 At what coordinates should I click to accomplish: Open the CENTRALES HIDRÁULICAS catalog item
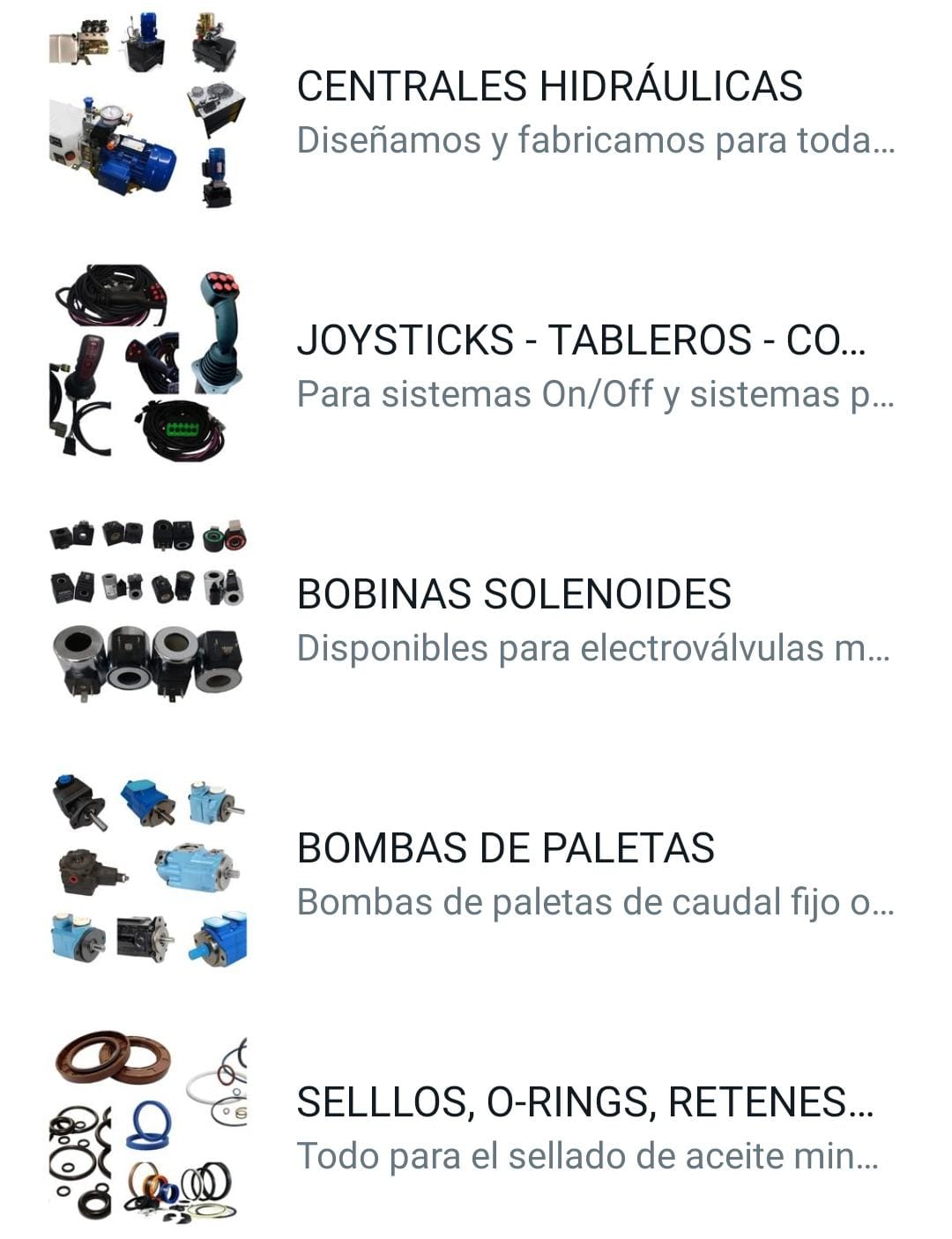(x=549, y=86)
